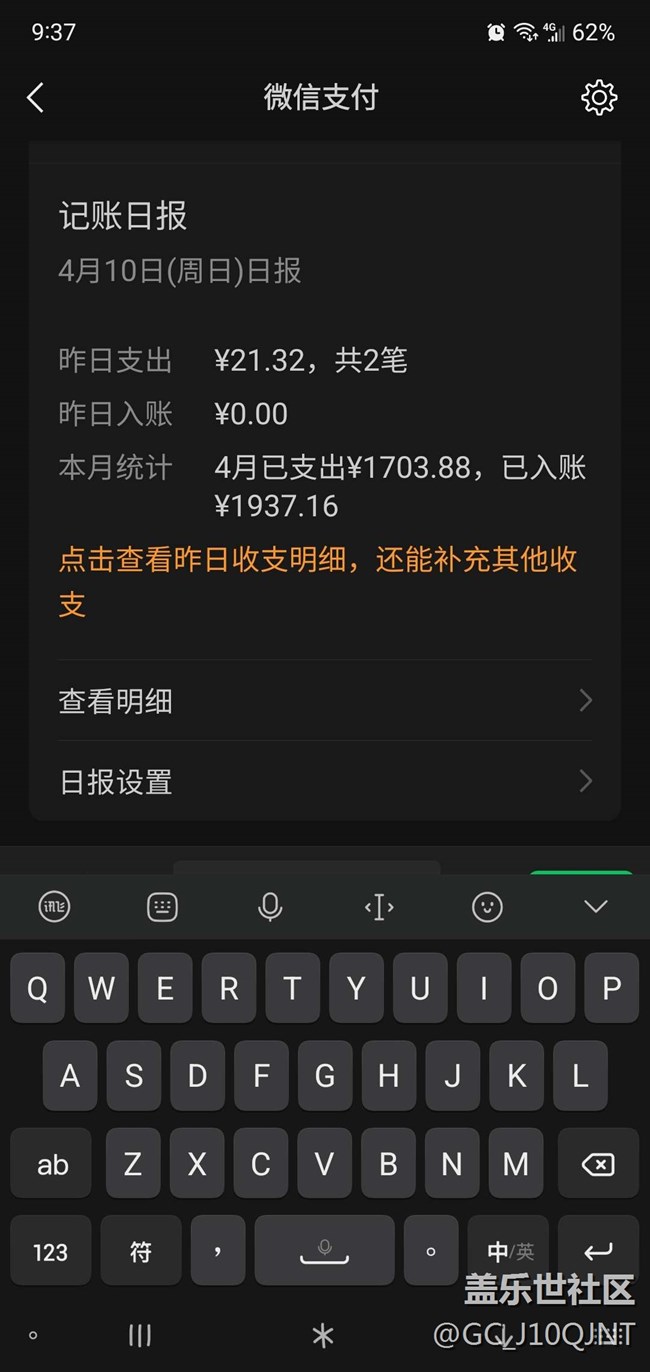Open the 查看明细 row
The image size is (650, 1372).
click(x=325, y=701)
